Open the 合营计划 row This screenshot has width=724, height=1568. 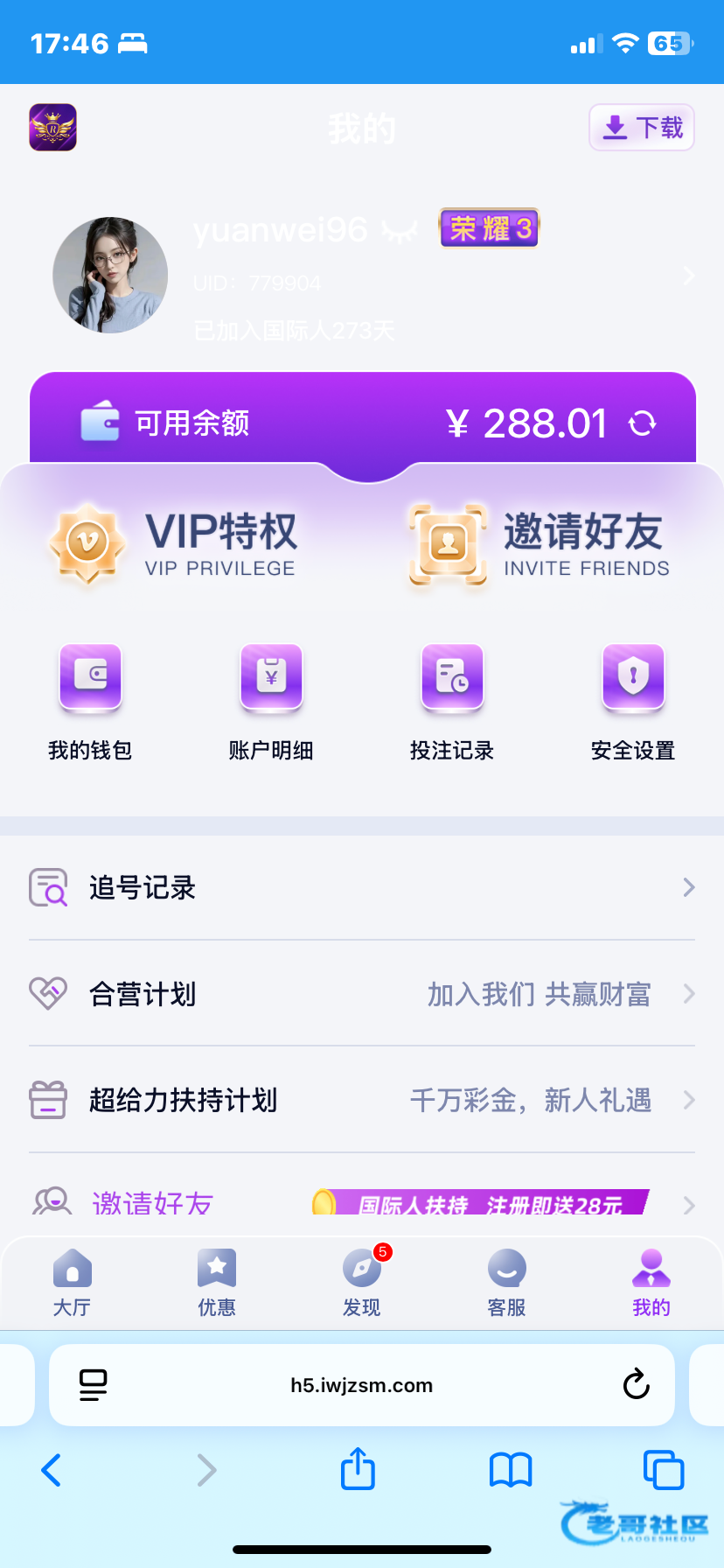tap(362, 994)
